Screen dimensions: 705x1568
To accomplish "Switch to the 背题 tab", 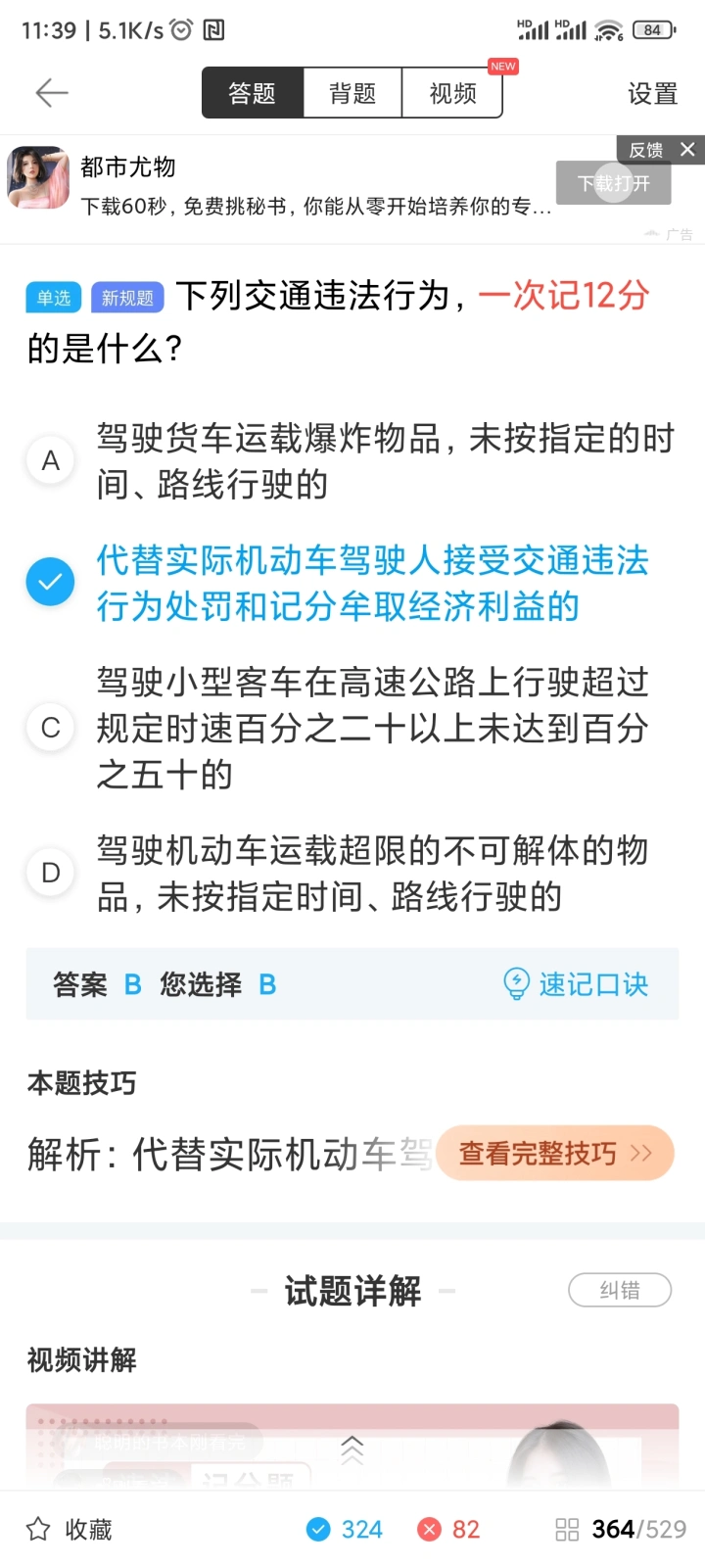I will point(352,93).
